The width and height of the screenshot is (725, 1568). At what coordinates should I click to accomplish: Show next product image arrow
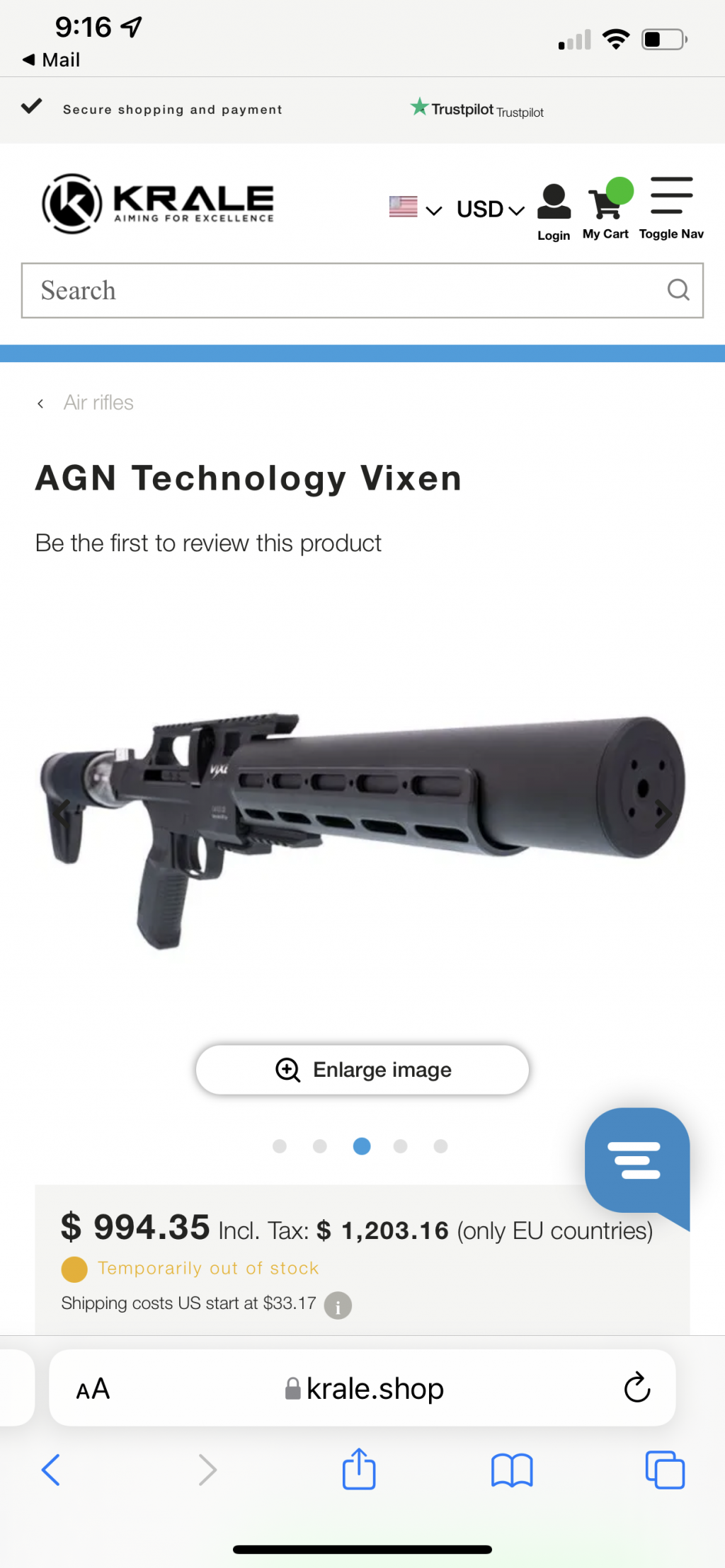tap(663, 814)
